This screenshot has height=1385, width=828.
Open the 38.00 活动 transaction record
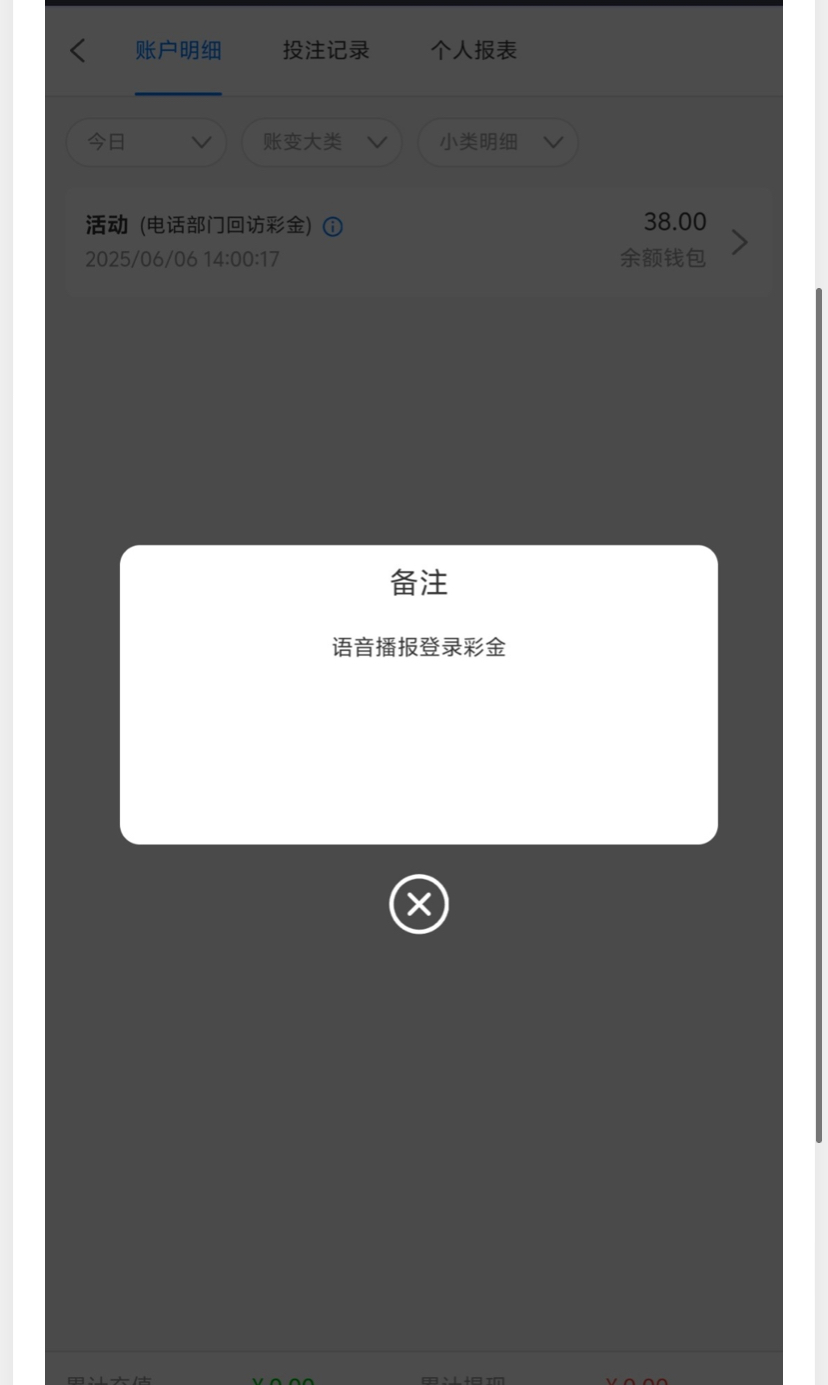tap(420, 242)
